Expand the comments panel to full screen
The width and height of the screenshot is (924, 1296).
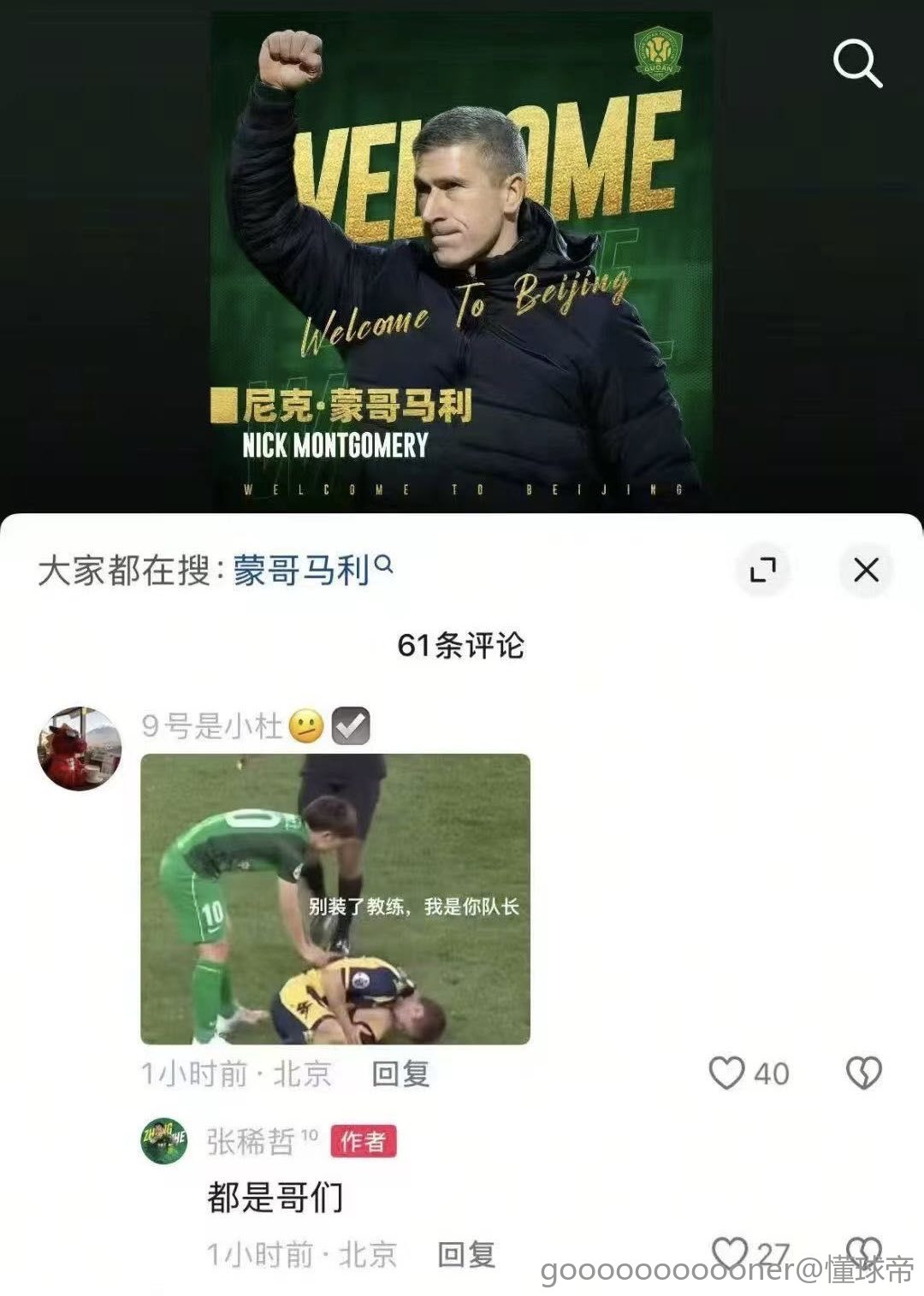[x=762, y=570]
